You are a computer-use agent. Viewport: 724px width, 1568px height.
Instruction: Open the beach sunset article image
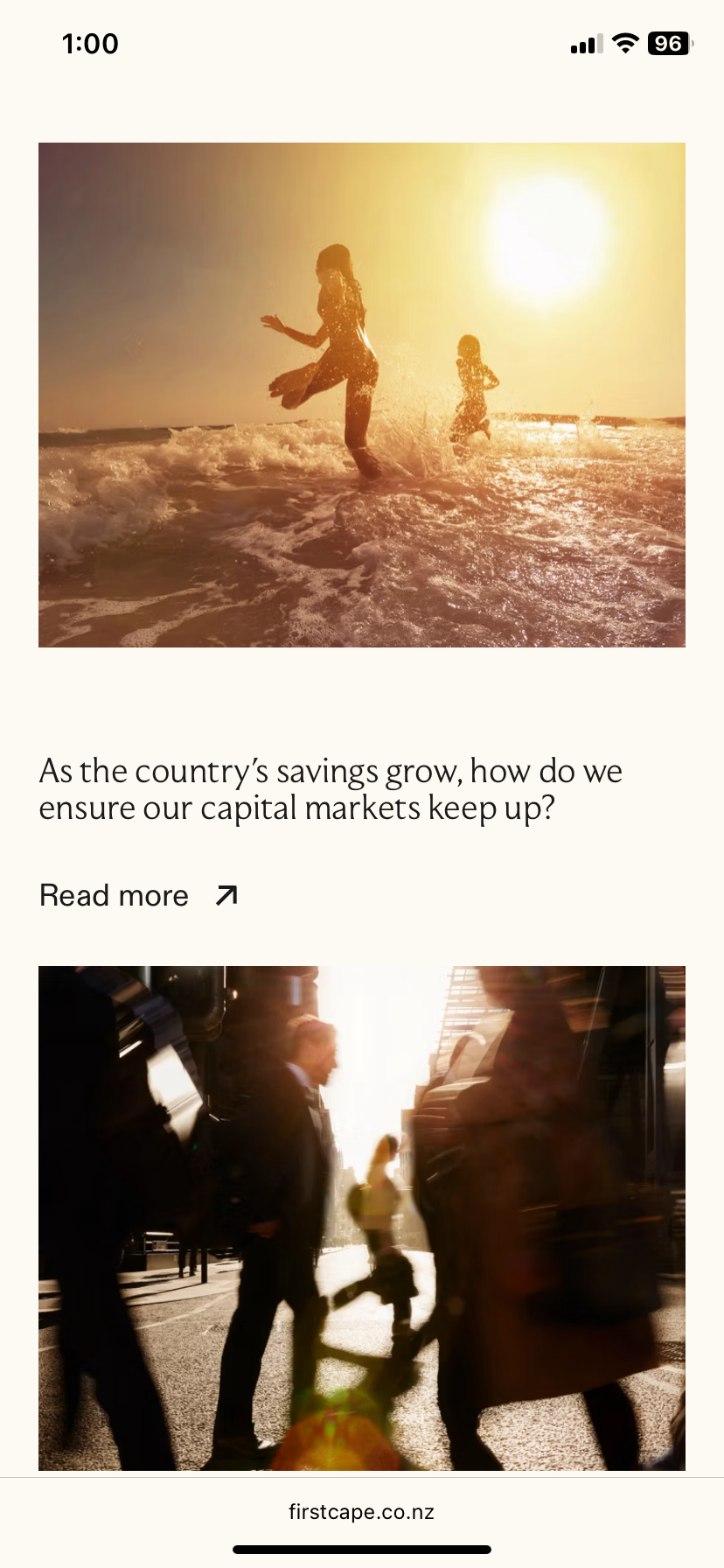click(x=362, y=395)
